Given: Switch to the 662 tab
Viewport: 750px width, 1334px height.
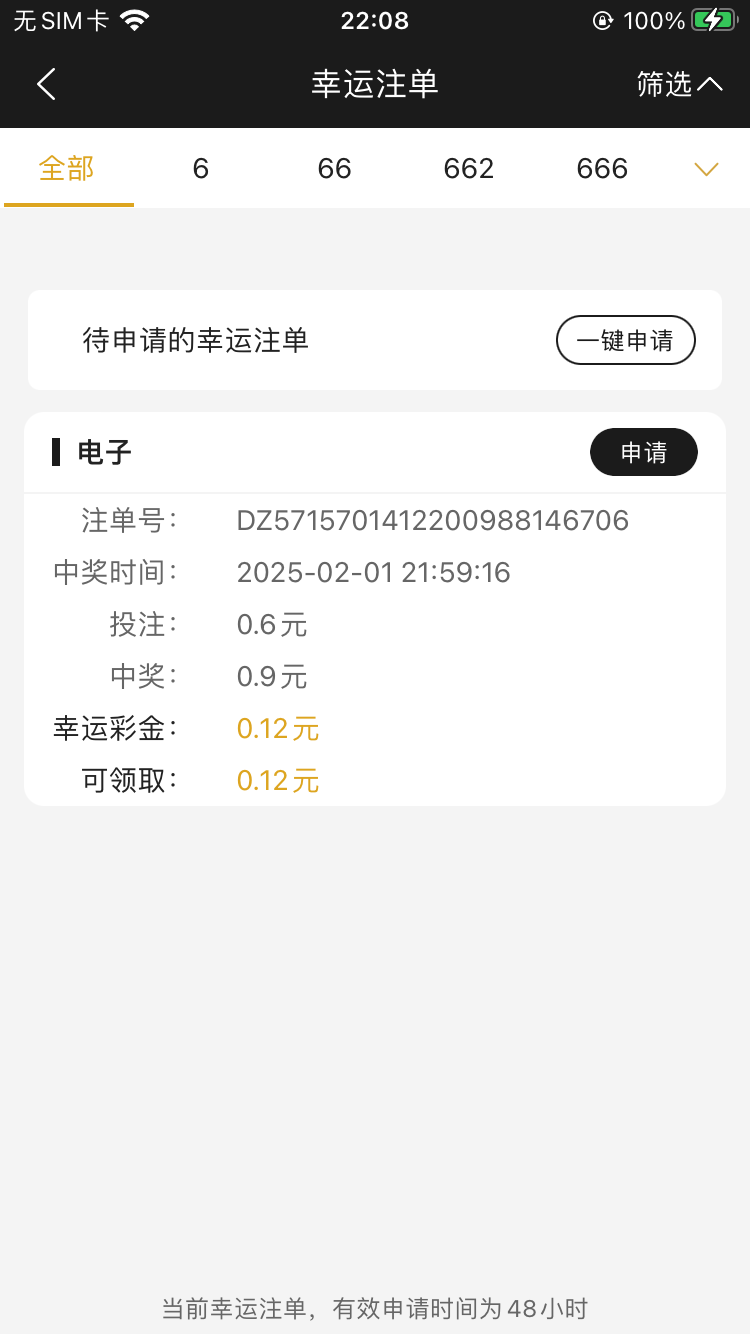Looking at the screenshot, I should [469, 168].
